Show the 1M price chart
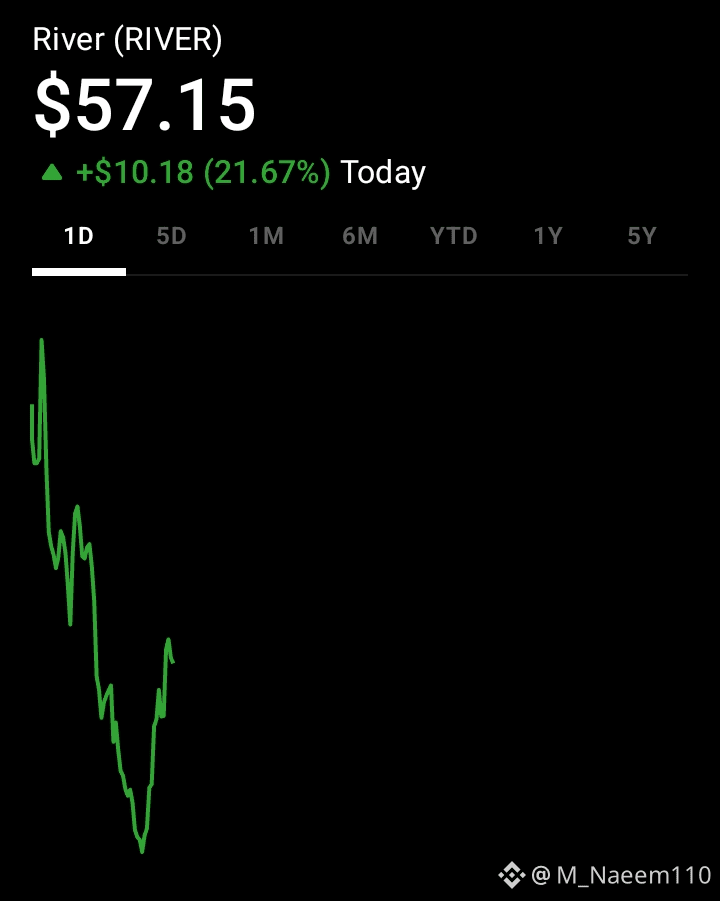This screenshot has width=720, height=901. point(266,237)
